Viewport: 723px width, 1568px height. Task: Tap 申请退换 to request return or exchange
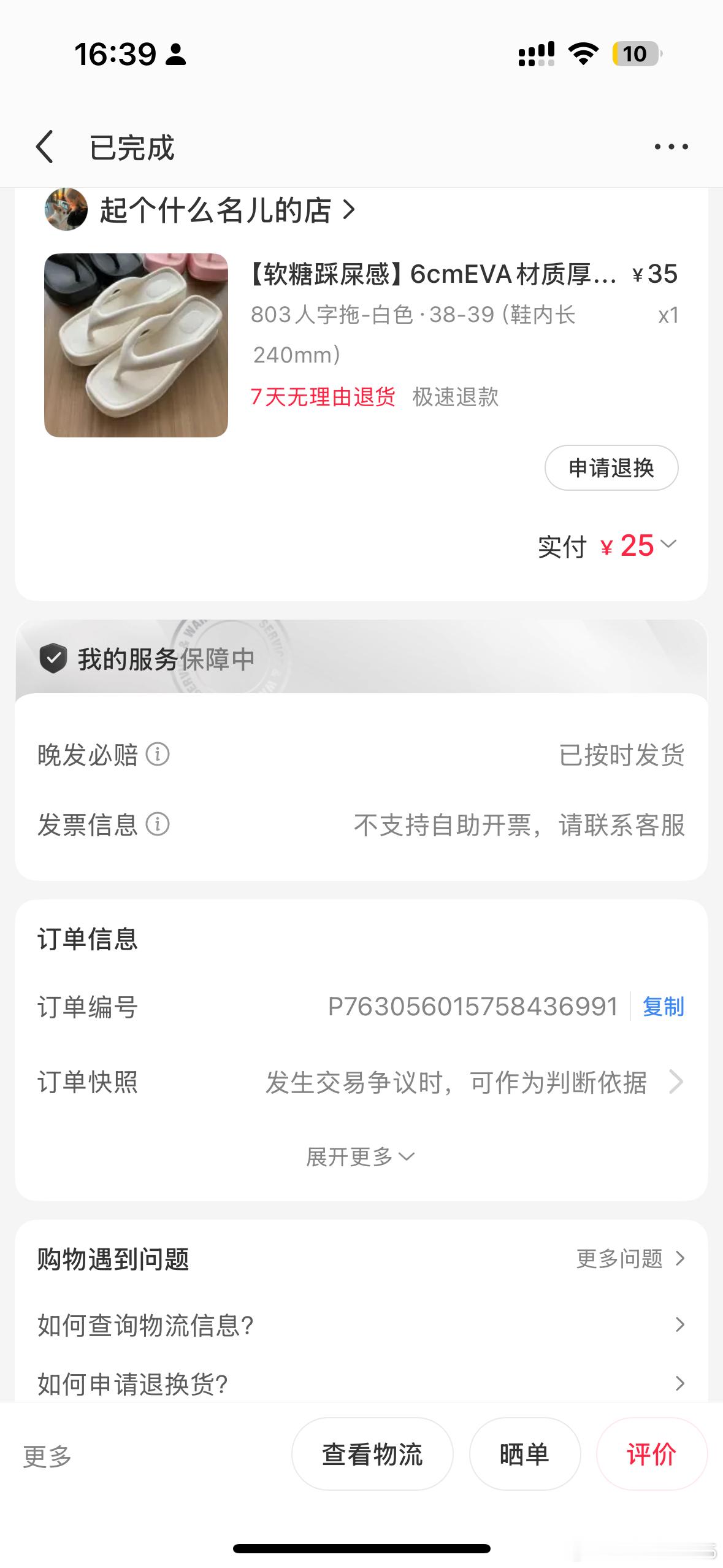(611, 468)
